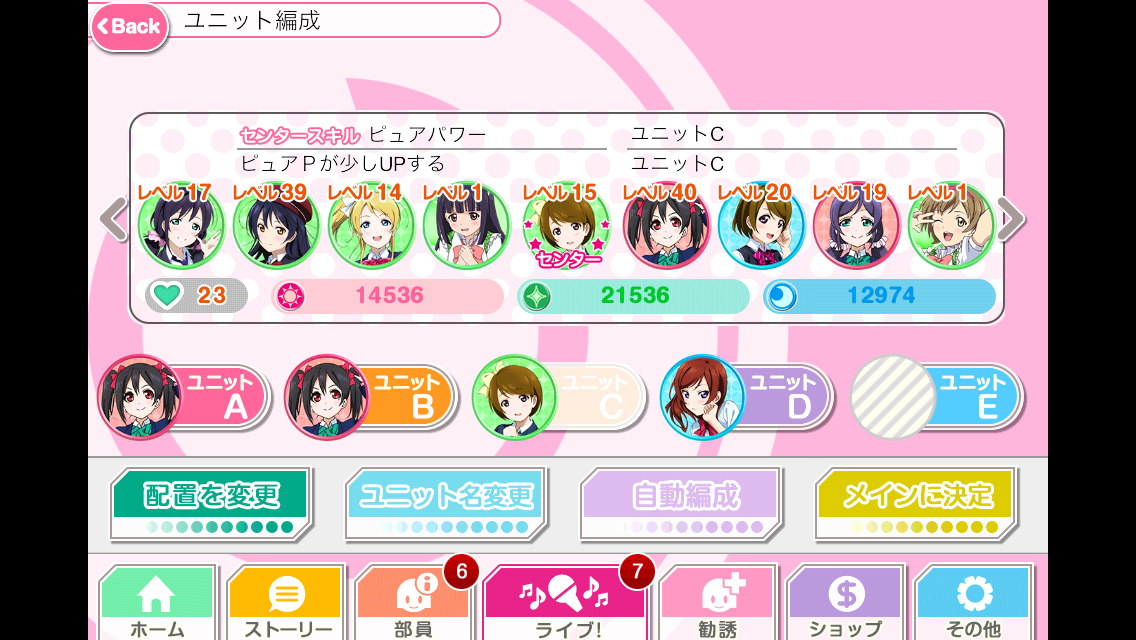Switch to ライブ! tab

click(566, 604)
